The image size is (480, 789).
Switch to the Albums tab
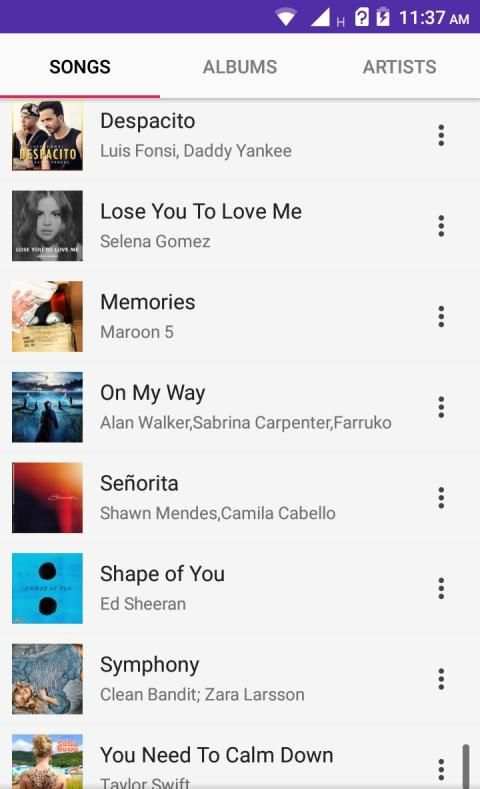pos(240,66)
